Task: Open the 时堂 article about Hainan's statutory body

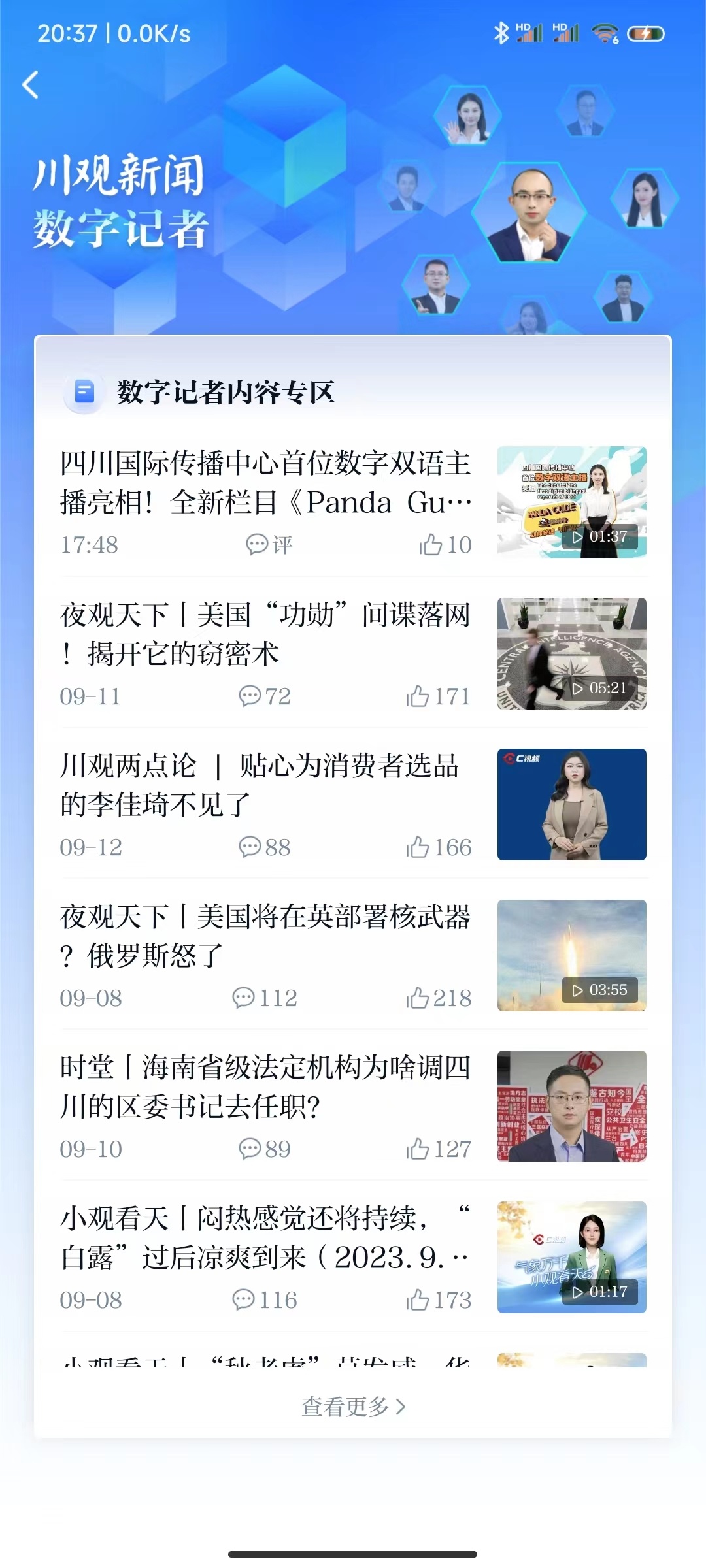Action: click(x=265, y=1086)
